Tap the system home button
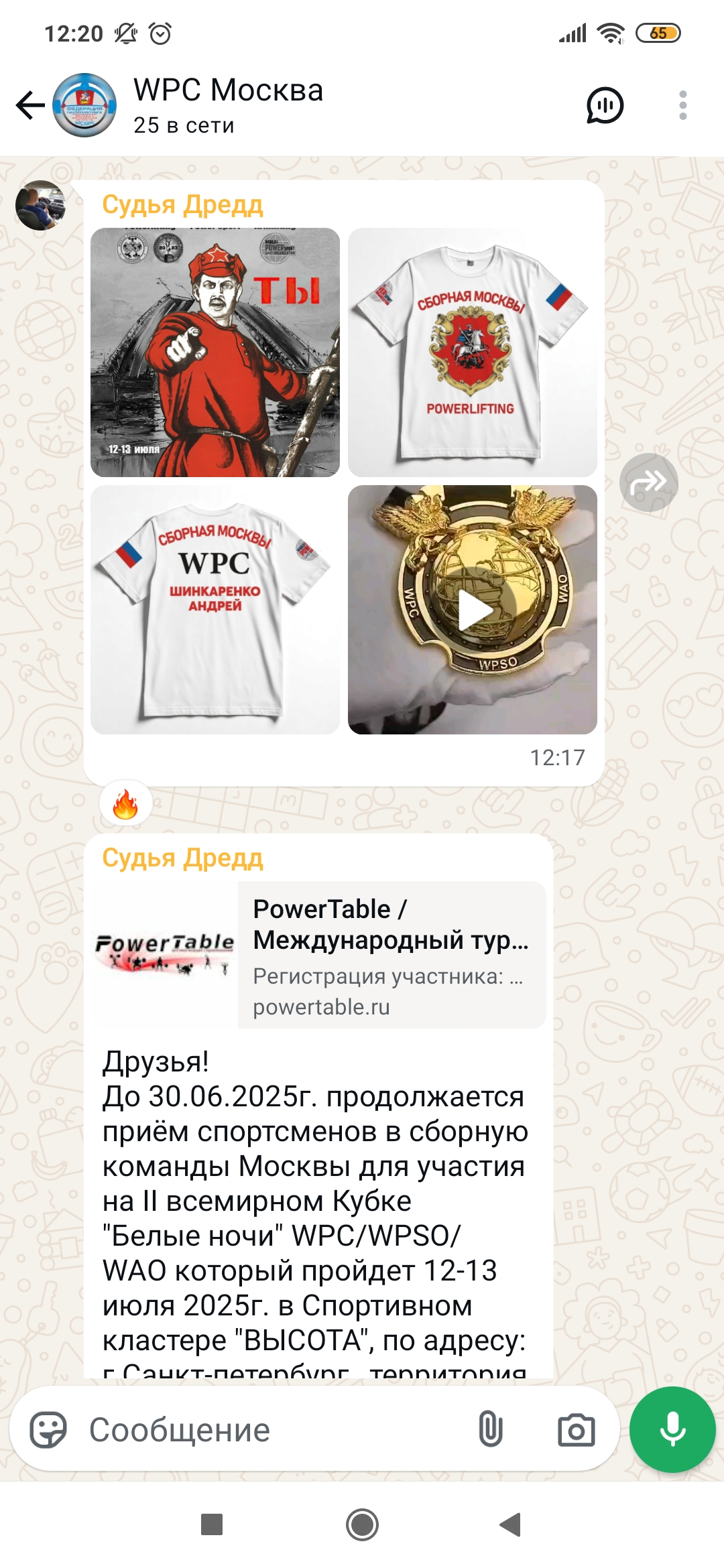This screenshot has height=1568, width=724. pos(362,1525)
